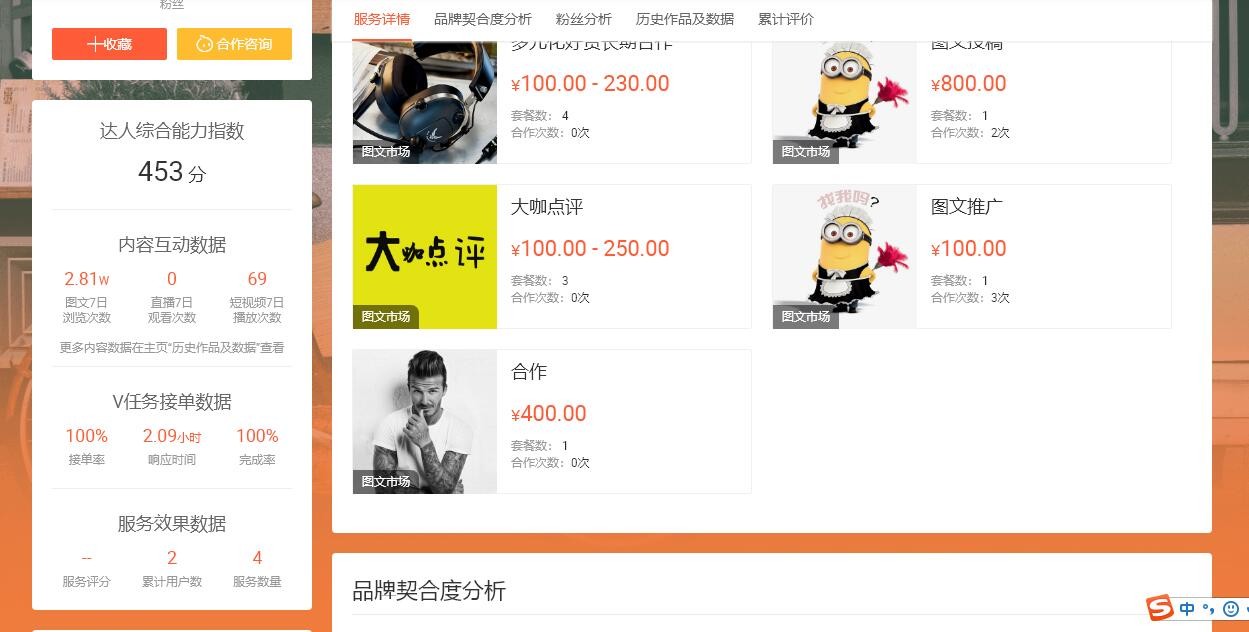Switch to 品牌契合度分析 tab

(482, 19)
